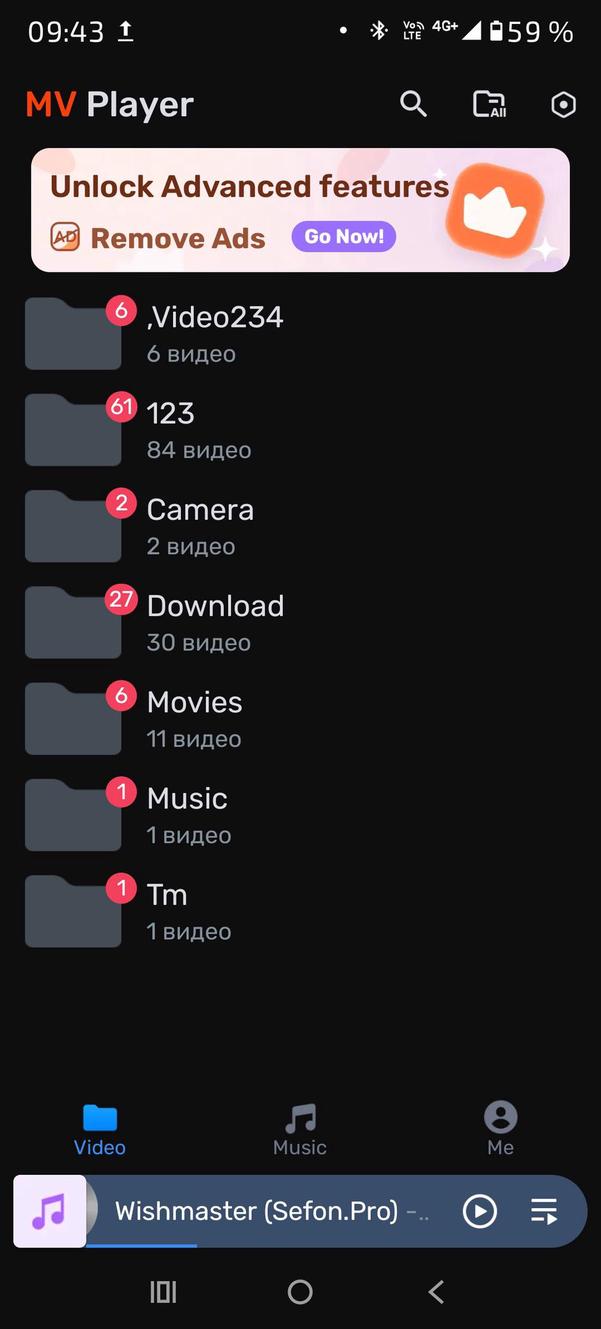Open the Movies folder
Image resolution: width=601 pixels, height=1329 pixels.
point(194,719)
